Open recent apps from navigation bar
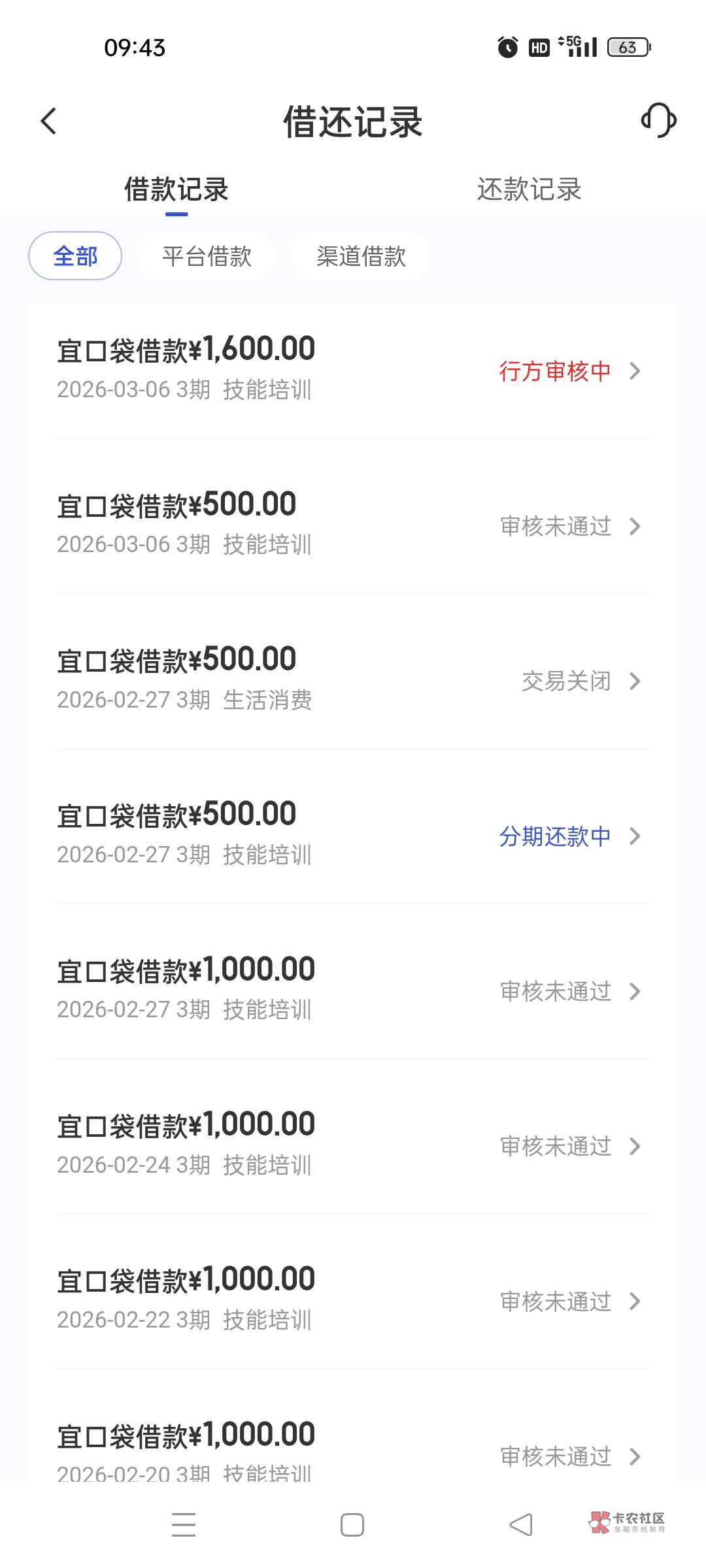Image resolution: width=706 pixels, height=1568 pixels. (x=184, y=1525)
